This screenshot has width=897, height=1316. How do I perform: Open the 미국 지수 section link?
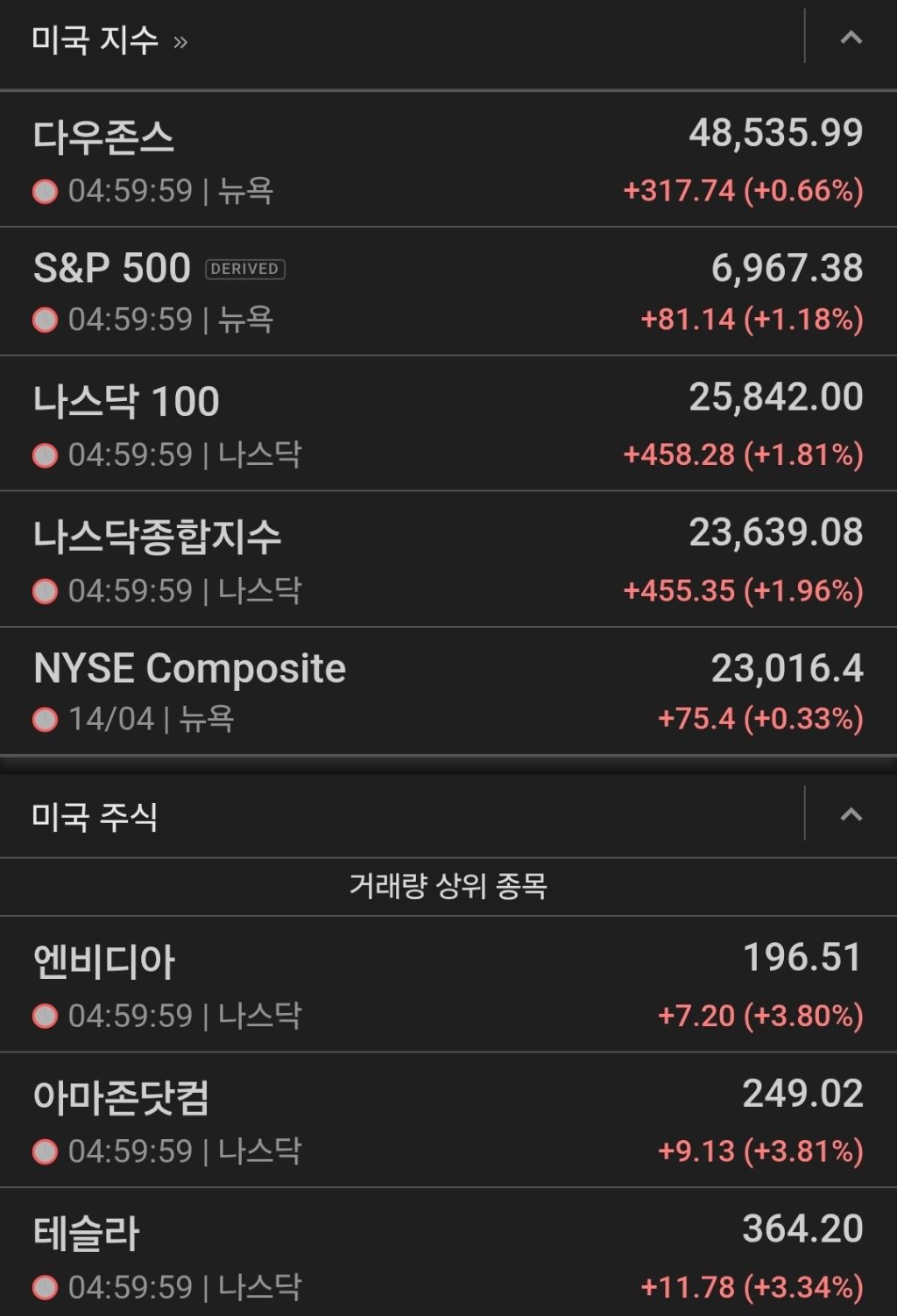tap(109, 40)
